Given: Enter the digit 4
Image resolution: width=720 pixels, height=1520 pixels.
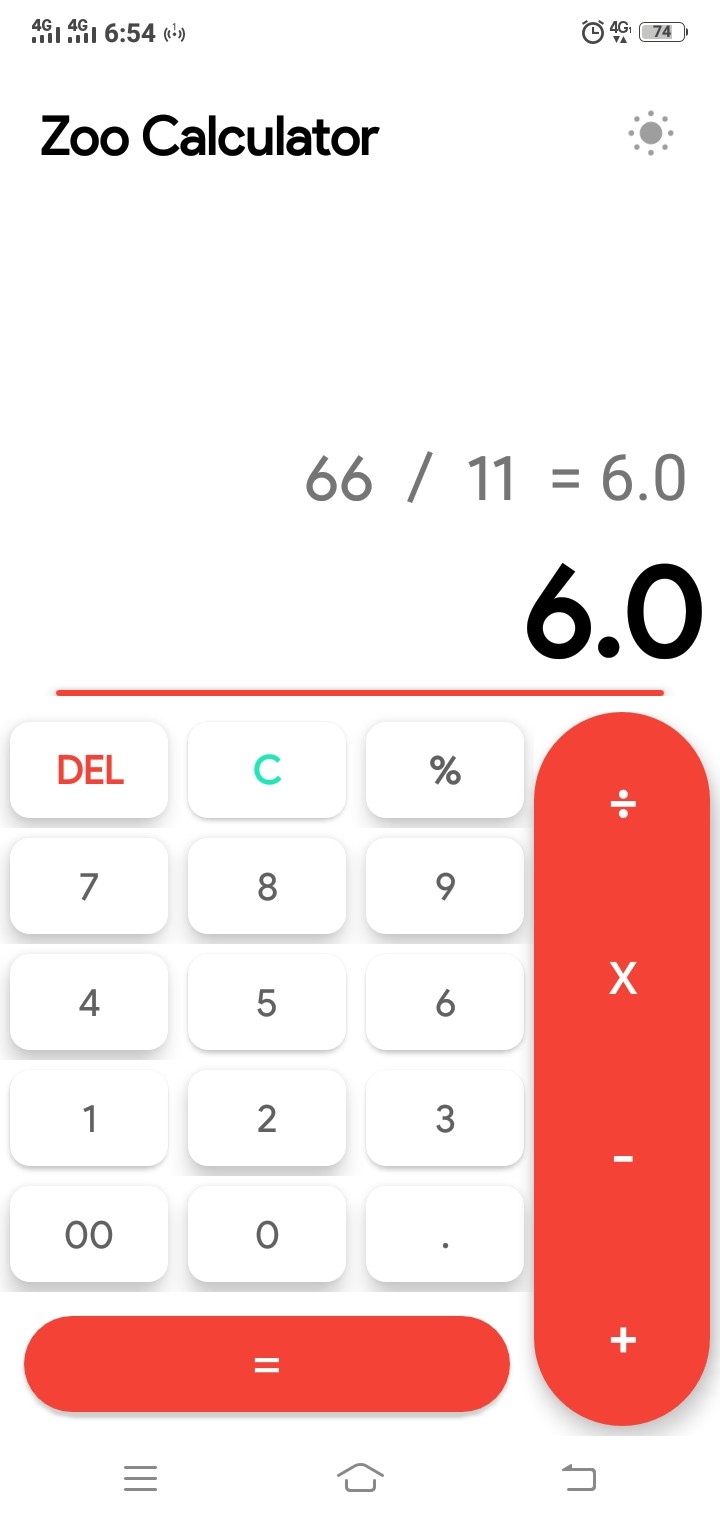Looking at the screenshot, I should click(90, 1002).
